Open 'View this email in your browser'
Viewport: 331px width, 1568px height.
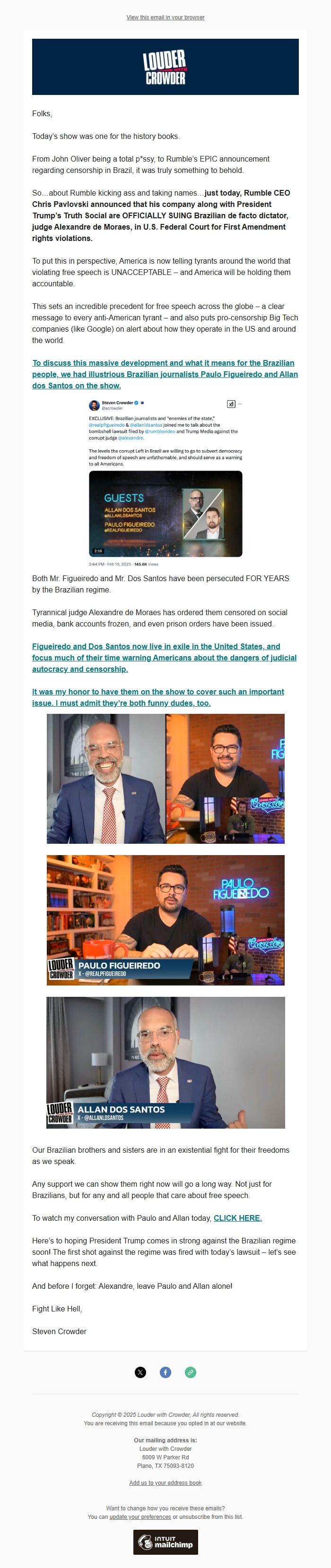click(165, 17)
